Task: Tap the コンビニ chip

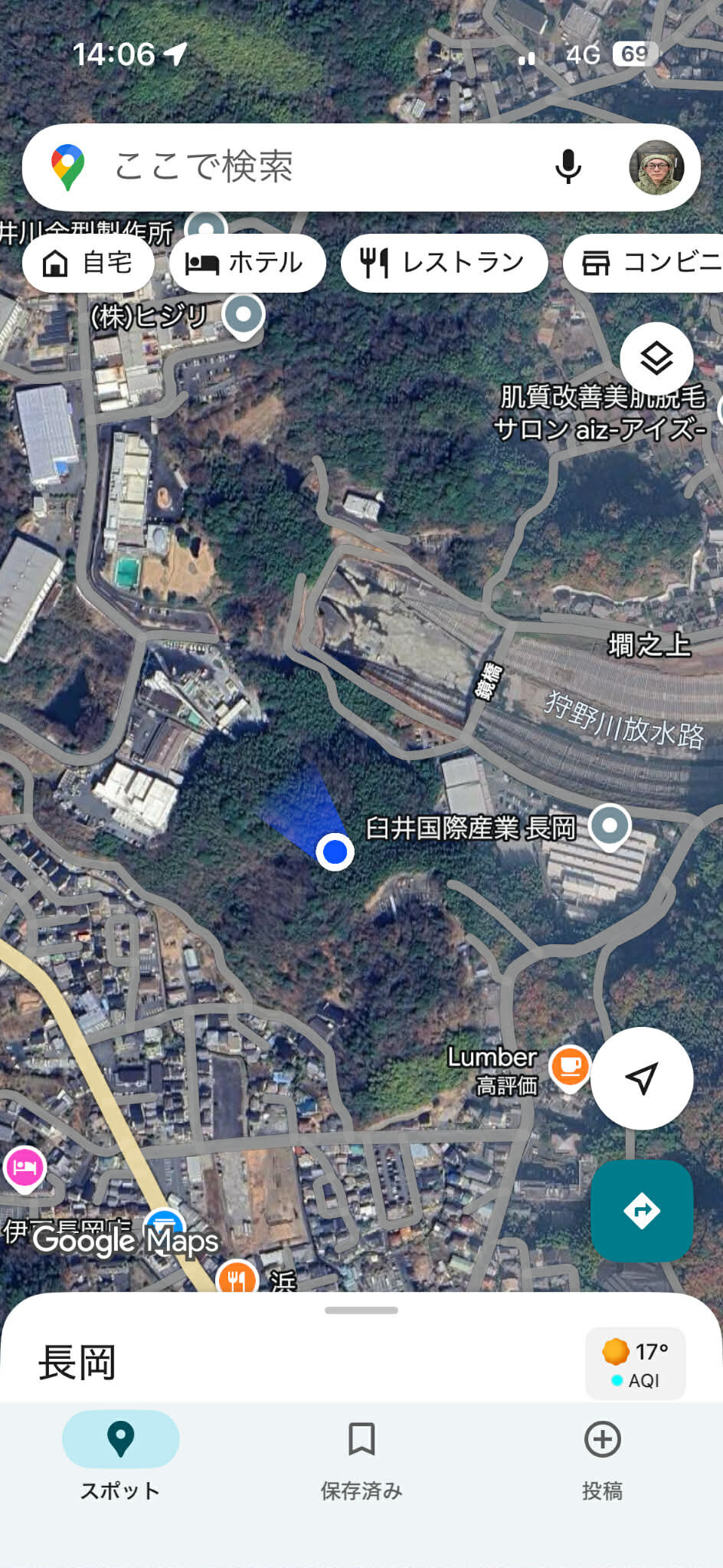Action: 647,263
